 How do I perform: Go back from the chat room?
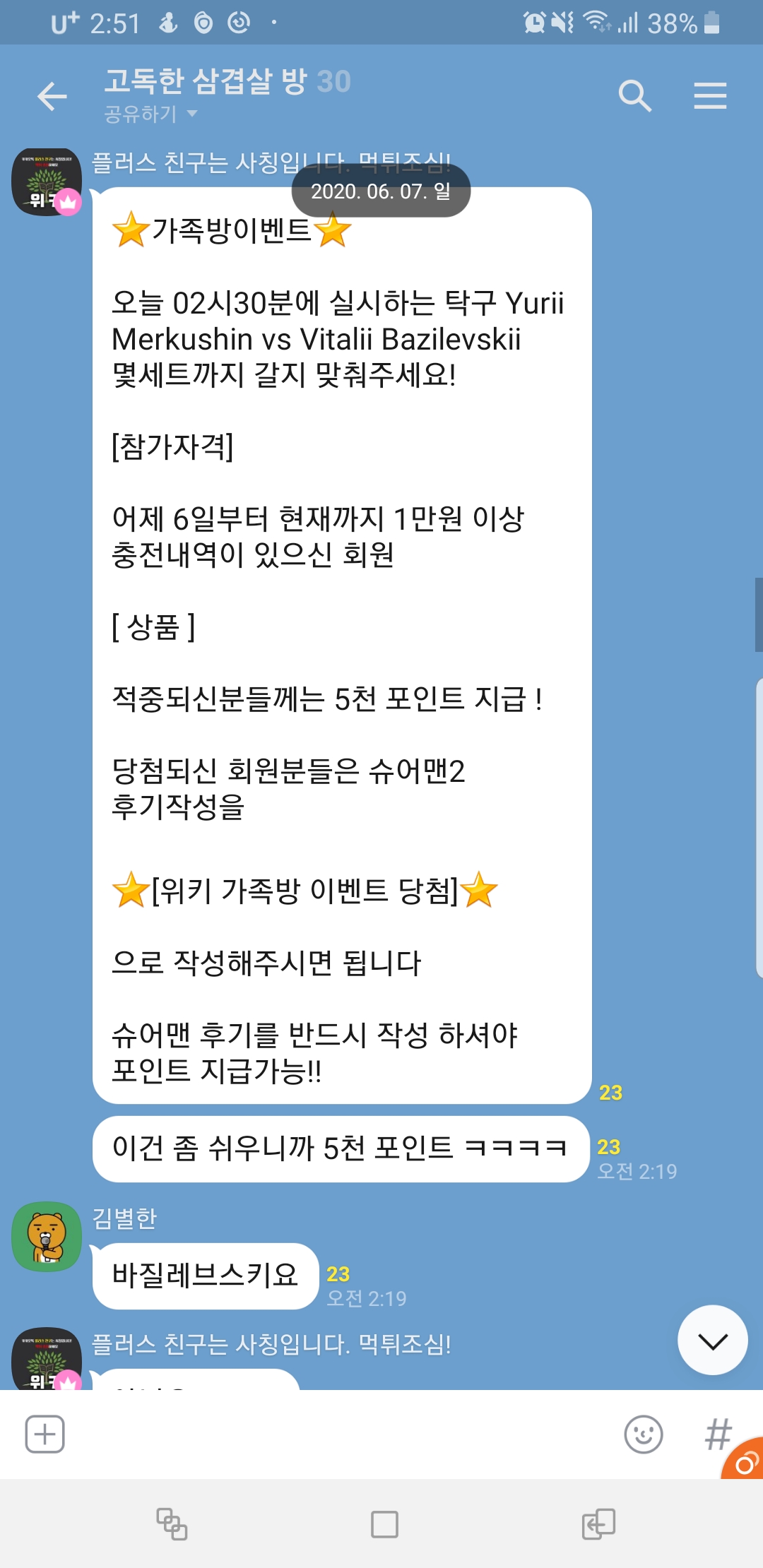click(52, 96)
